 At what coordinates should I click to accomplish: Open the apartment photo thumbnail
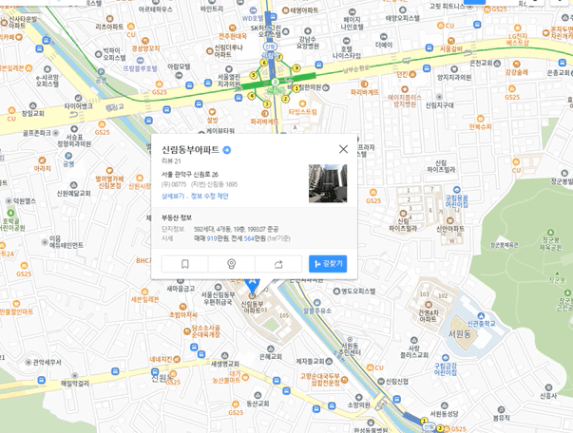point(328,183)
